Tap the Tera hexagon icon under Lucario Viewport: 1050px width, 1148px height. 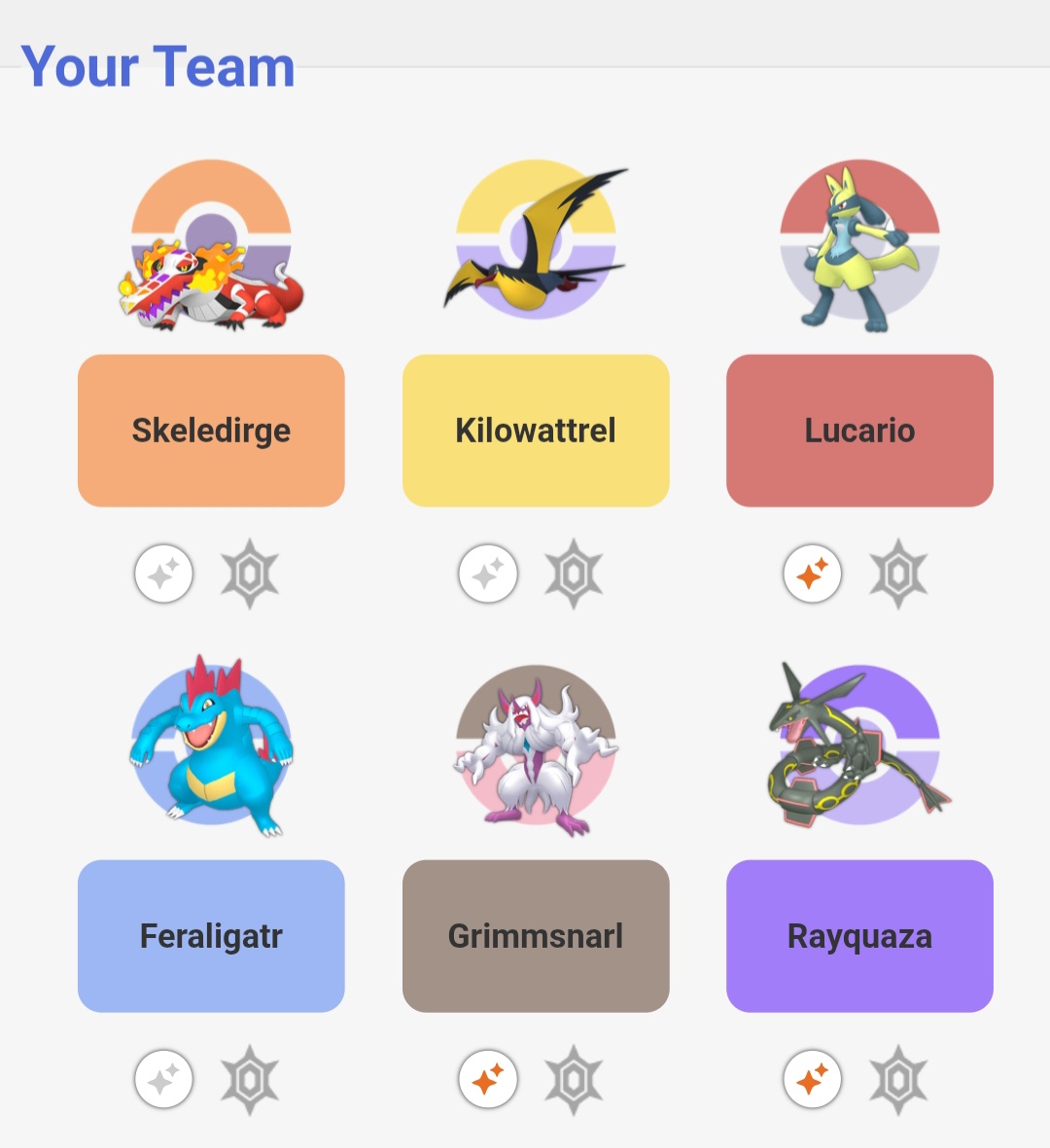coord(898,574)
